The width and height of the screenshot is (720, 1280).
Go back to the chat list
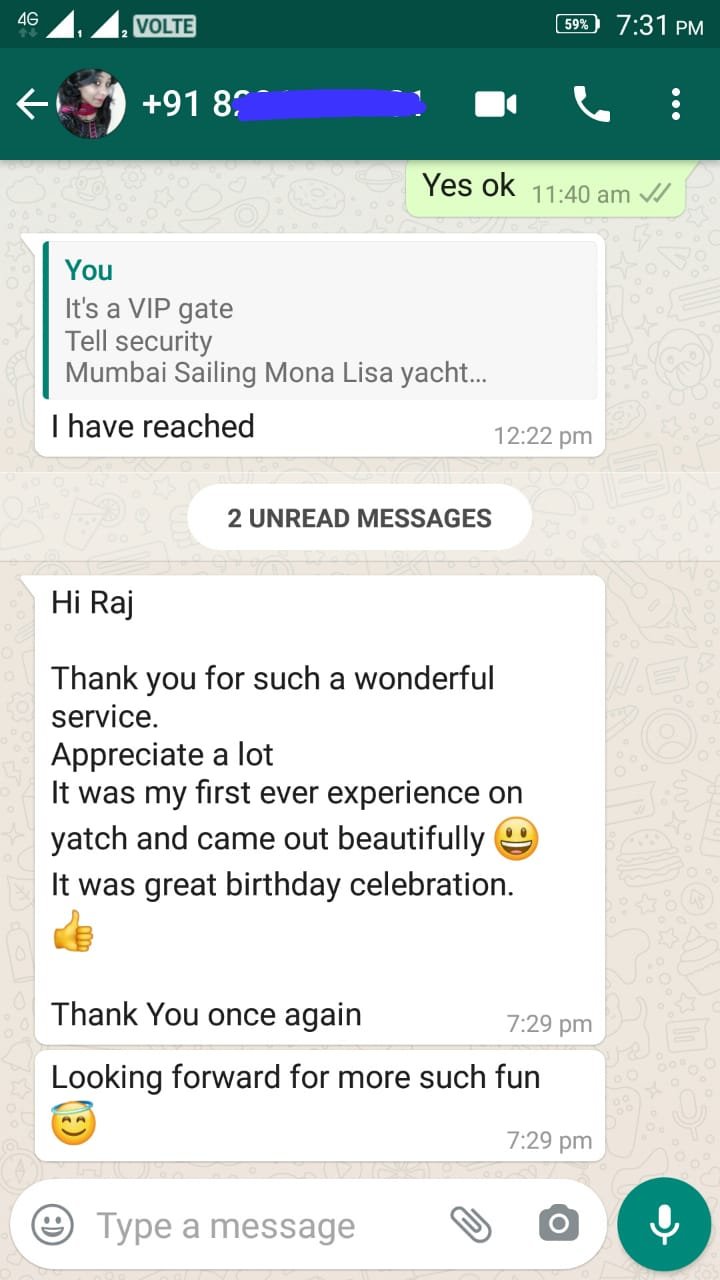pos(32,104)
